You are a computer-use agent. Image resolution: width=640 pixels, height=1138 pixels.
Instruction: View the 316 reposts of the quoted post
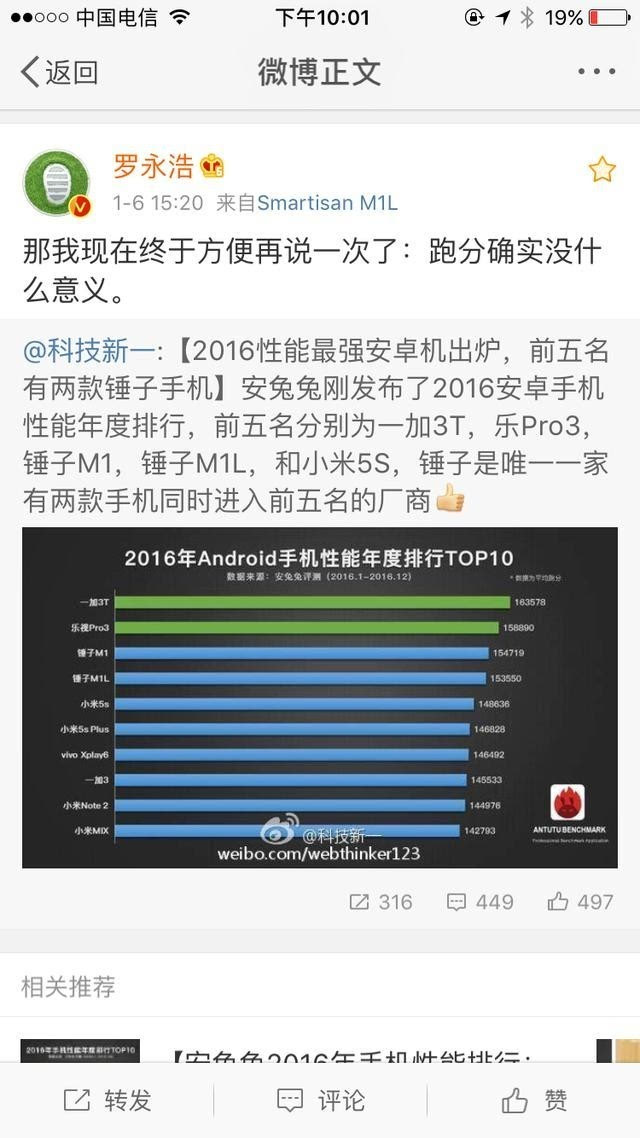(x=380, y=902)
